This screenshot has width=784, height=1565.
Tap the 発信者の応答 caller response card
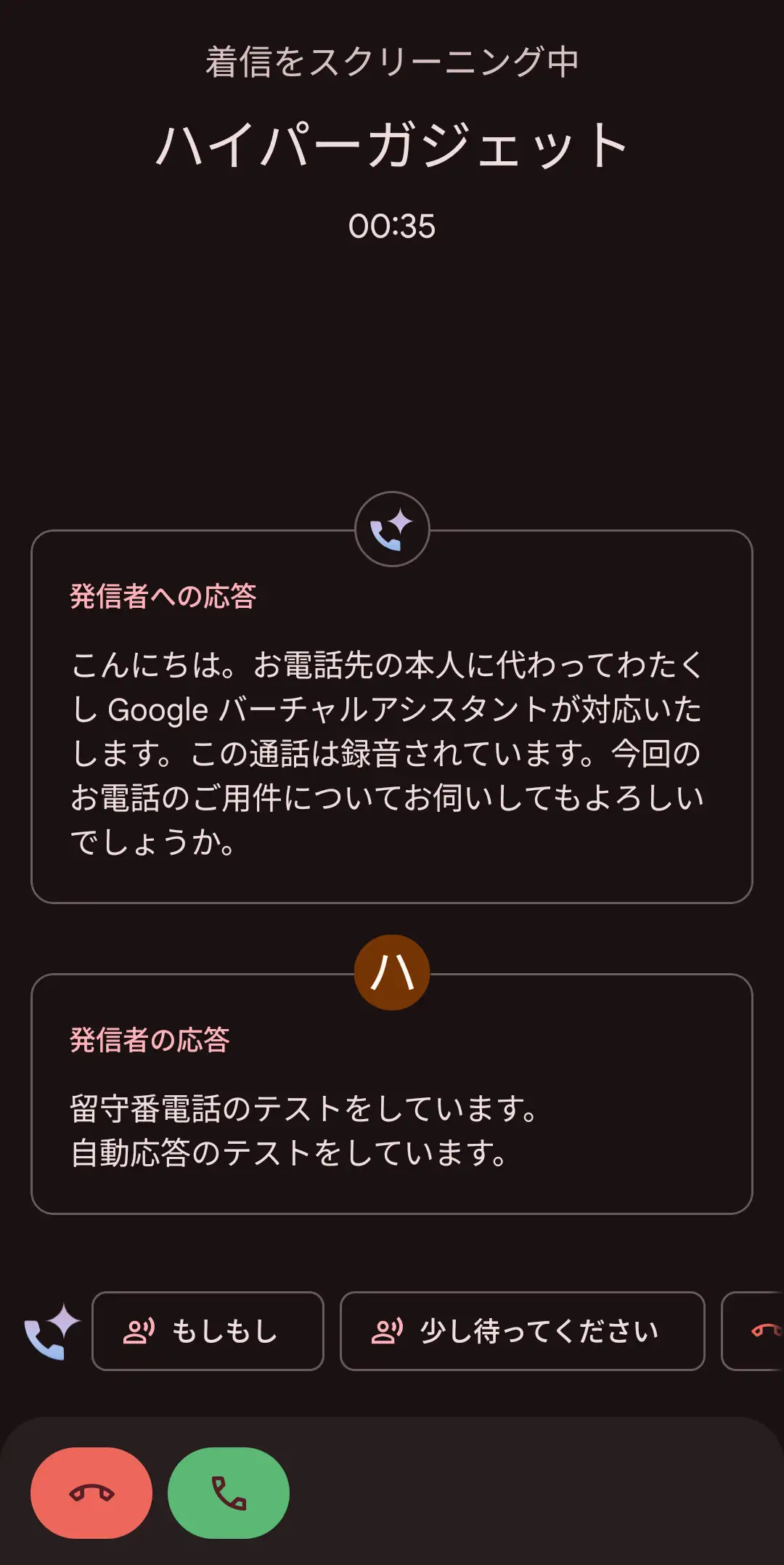pyautogui.click(x=391, y=1097)
